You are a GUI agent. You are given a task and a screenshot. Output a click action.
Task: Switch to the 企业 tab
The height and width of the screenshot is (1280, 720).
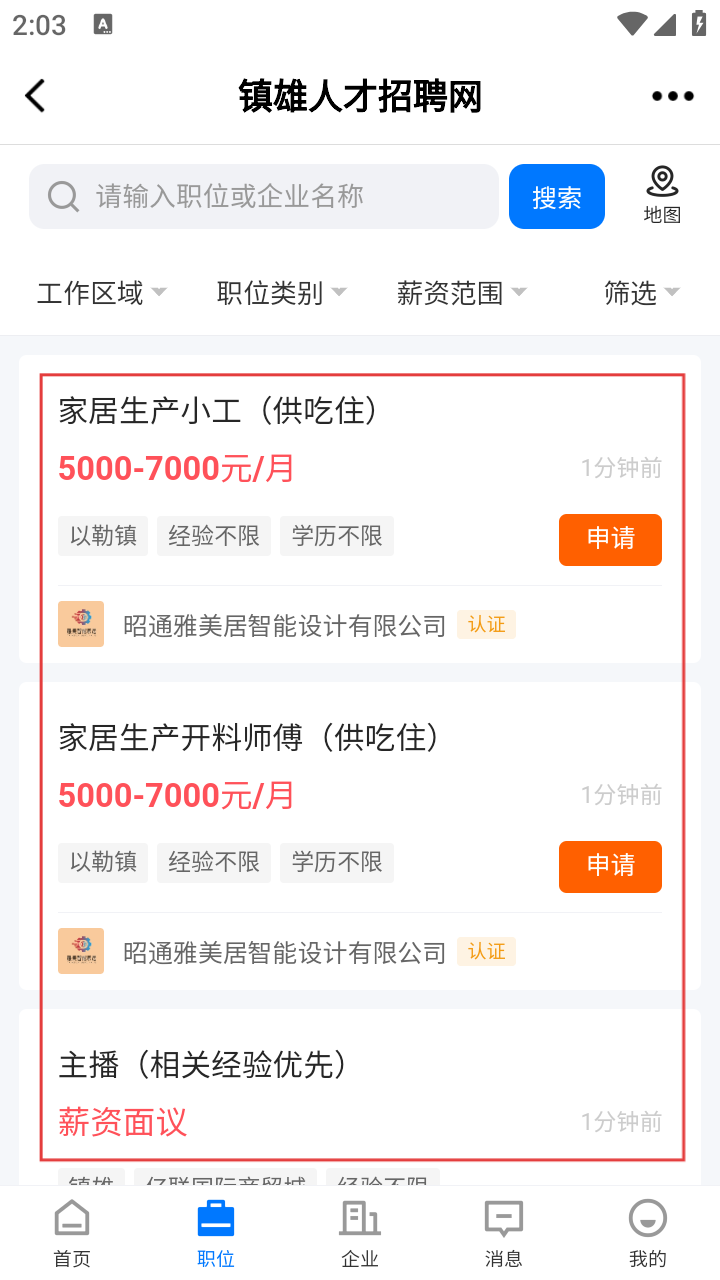tap(360, 1234)
